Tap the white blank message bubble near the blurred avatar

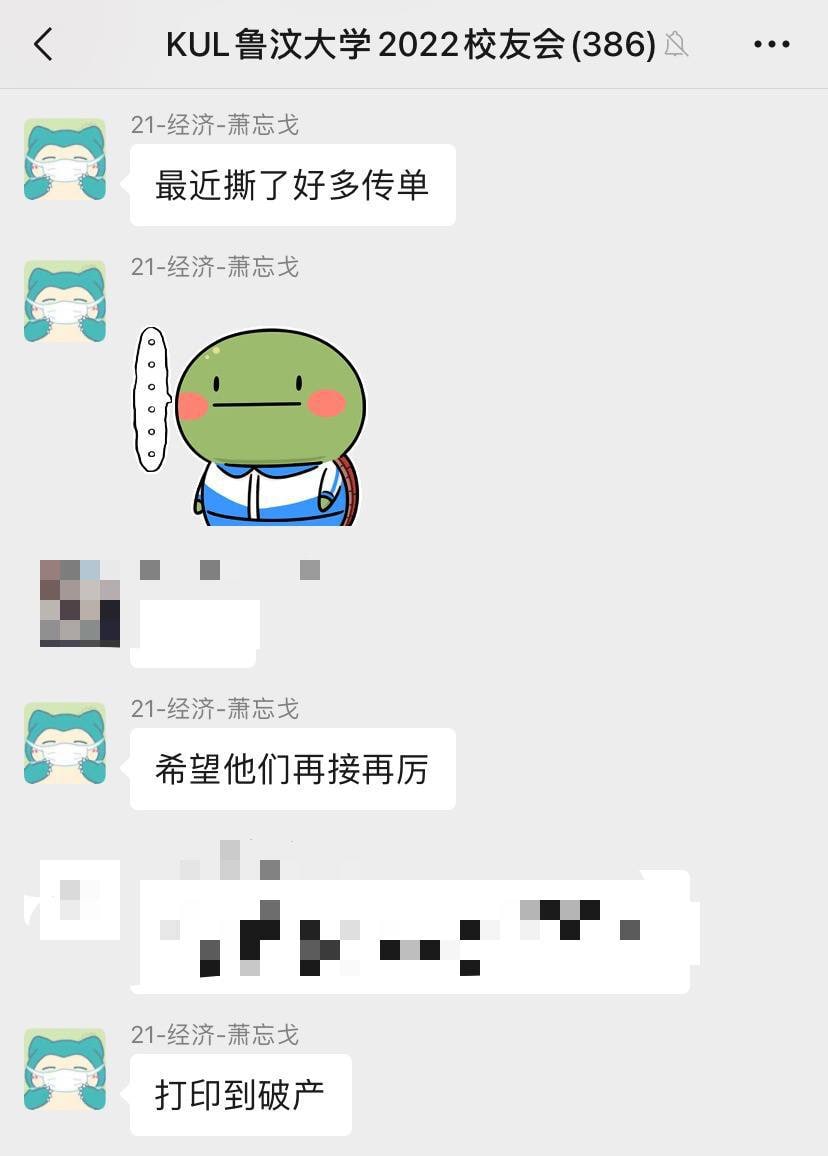point(193,632)
